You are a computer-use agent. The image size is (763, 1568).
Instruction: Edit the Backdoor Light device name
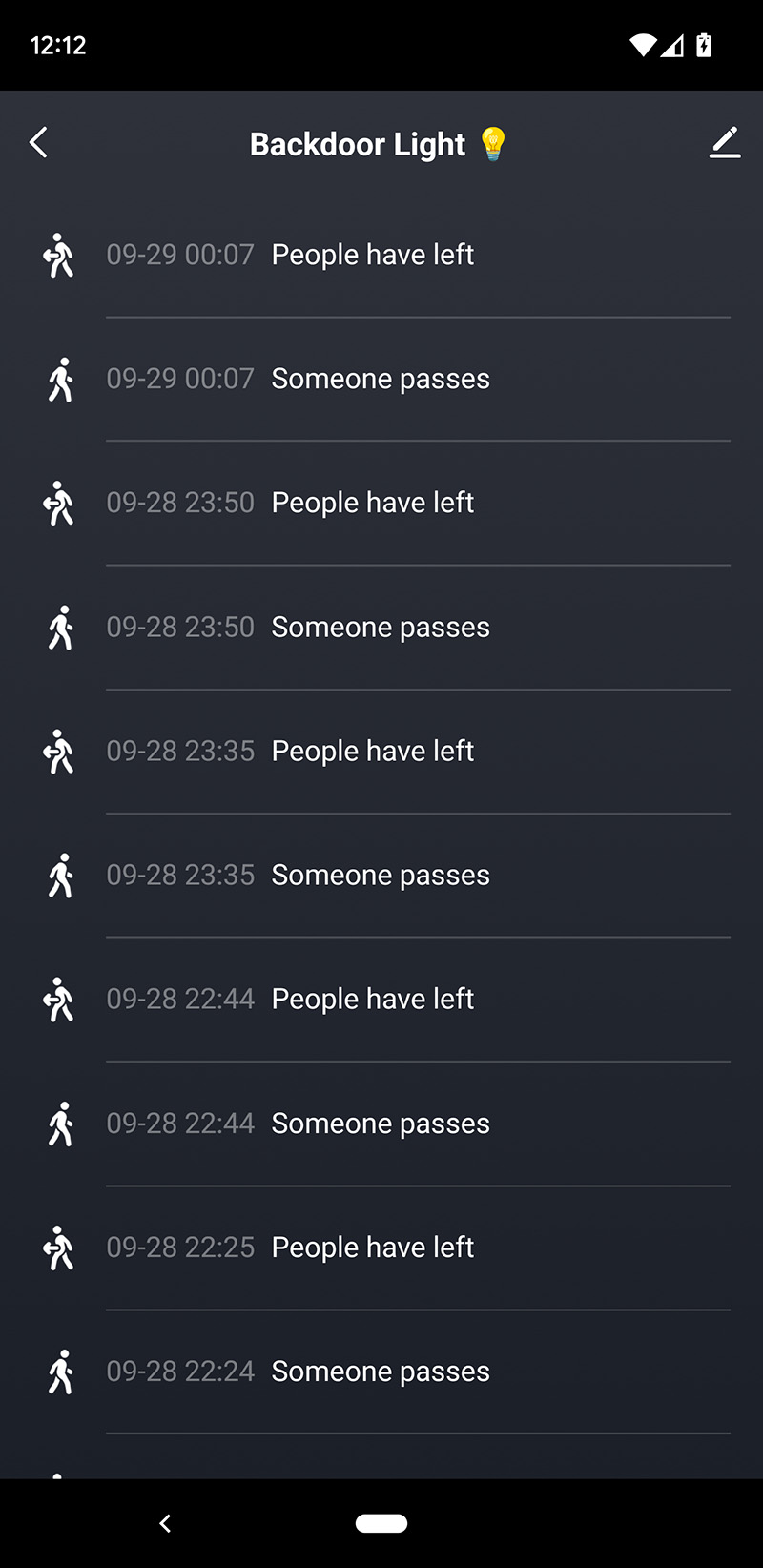[x=725, y=143]
